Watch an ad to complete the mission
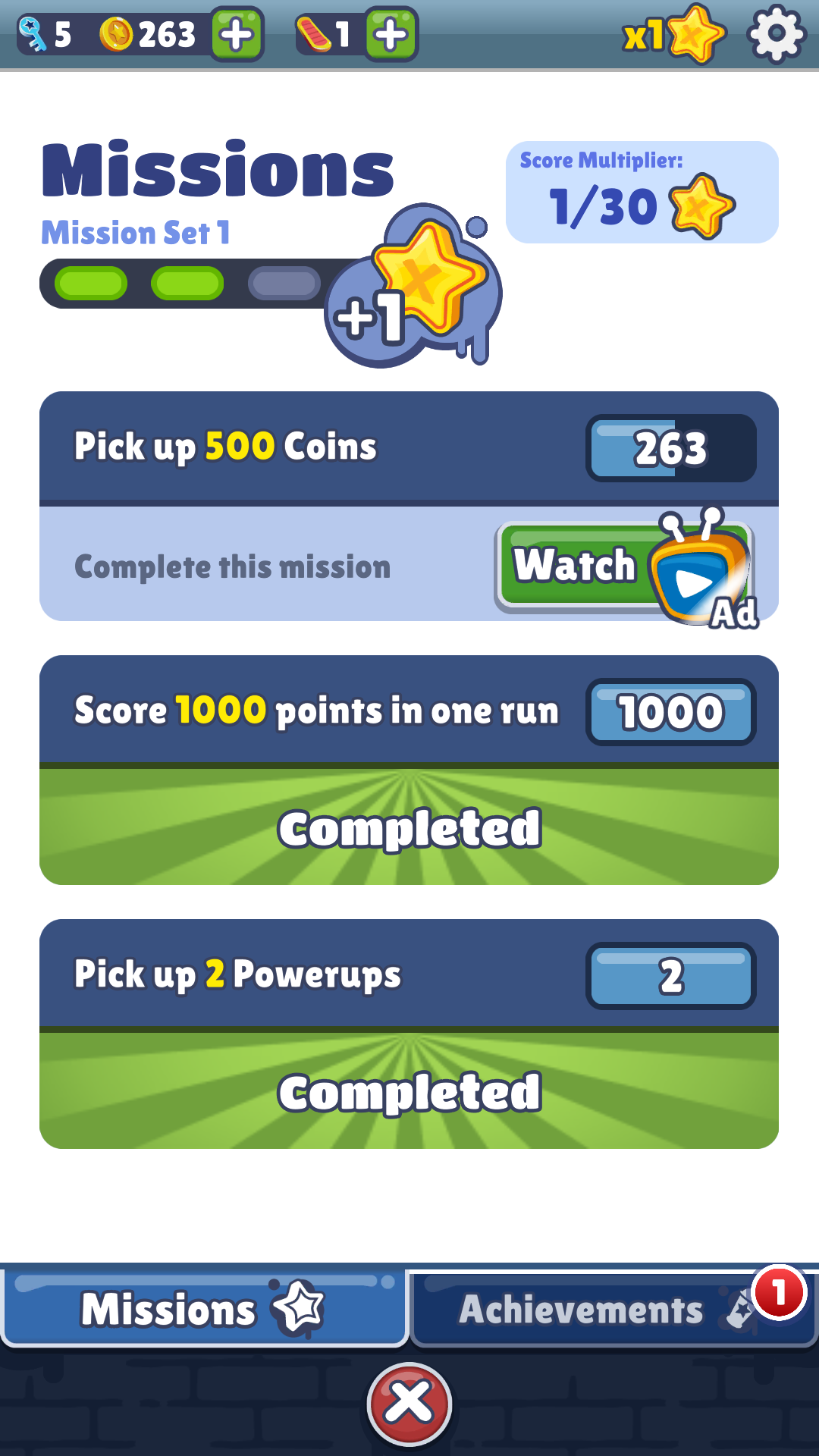The width and height of the screenshot is (819, 1456). tap(623, 566)
